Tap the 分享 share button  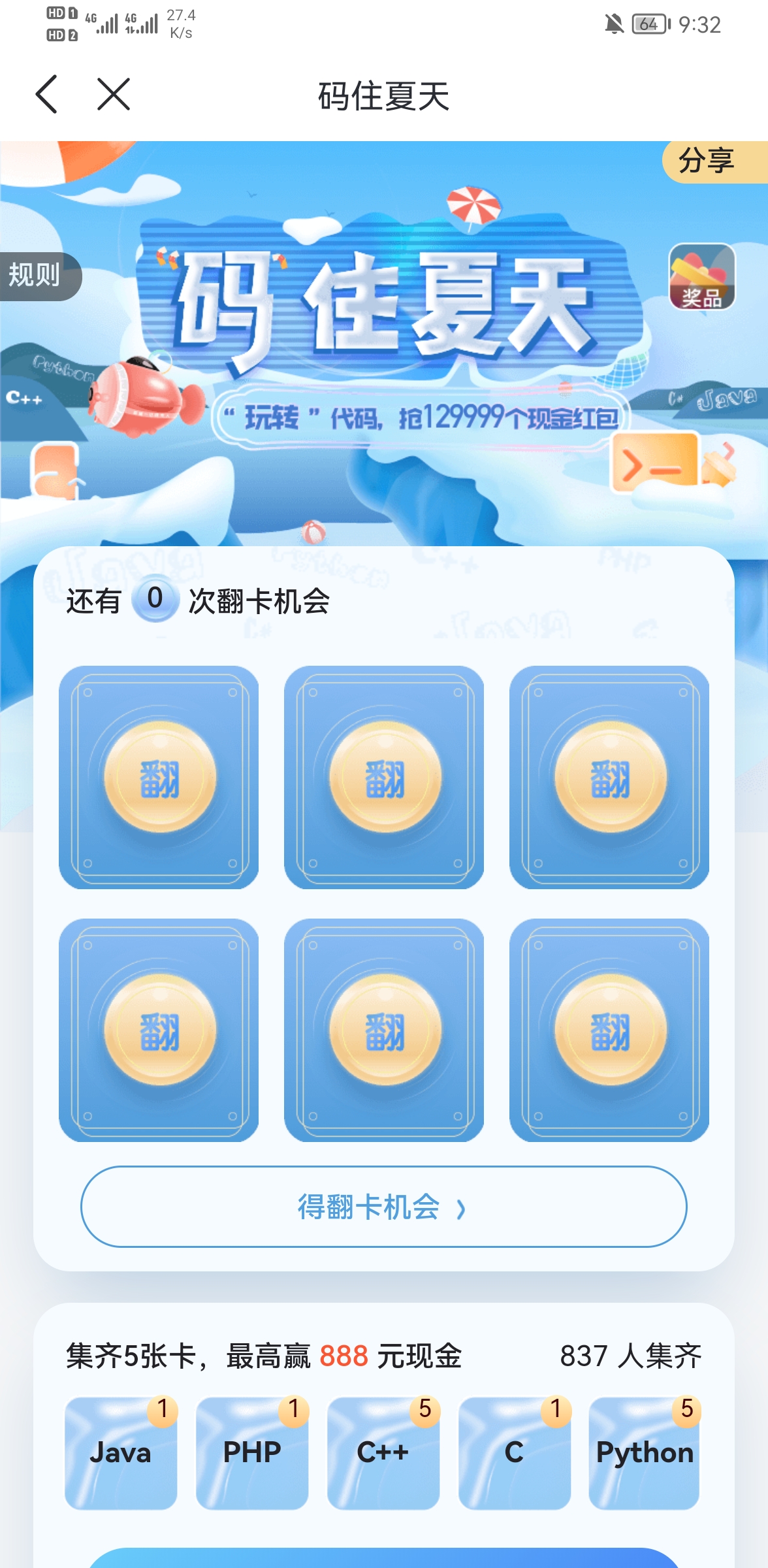(711, 161)
